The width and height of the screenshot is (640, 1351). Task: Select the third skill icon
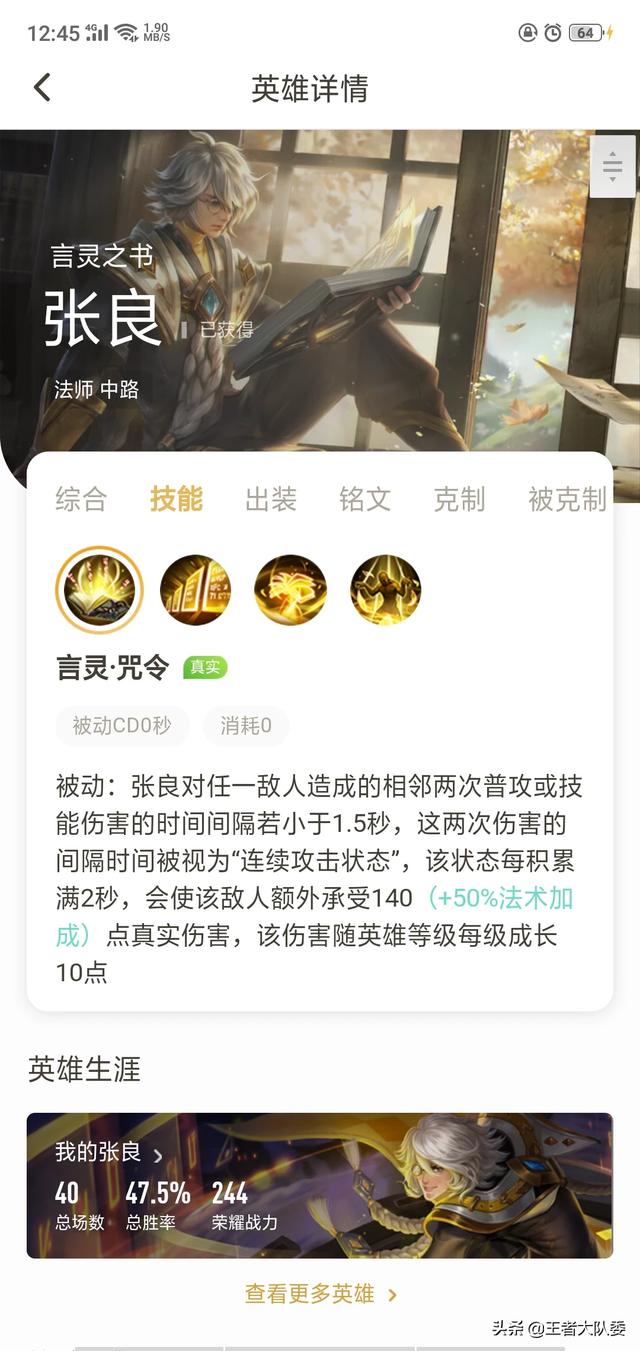click(290, 590)
